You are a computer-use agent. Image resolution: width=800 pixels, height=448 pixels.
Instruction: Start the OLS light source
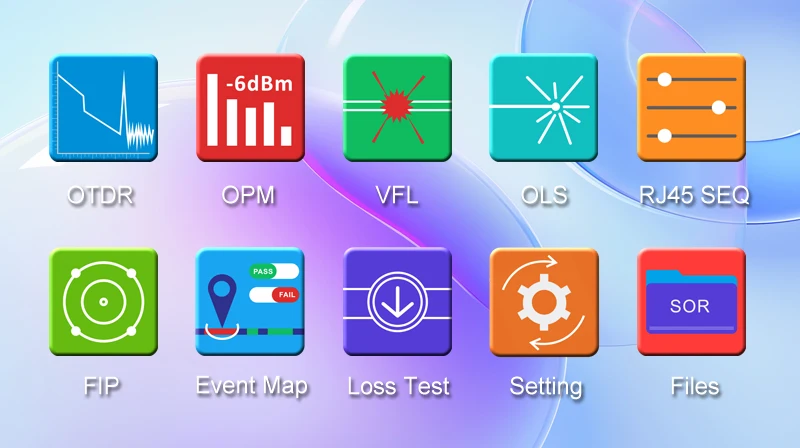[543, 108]
